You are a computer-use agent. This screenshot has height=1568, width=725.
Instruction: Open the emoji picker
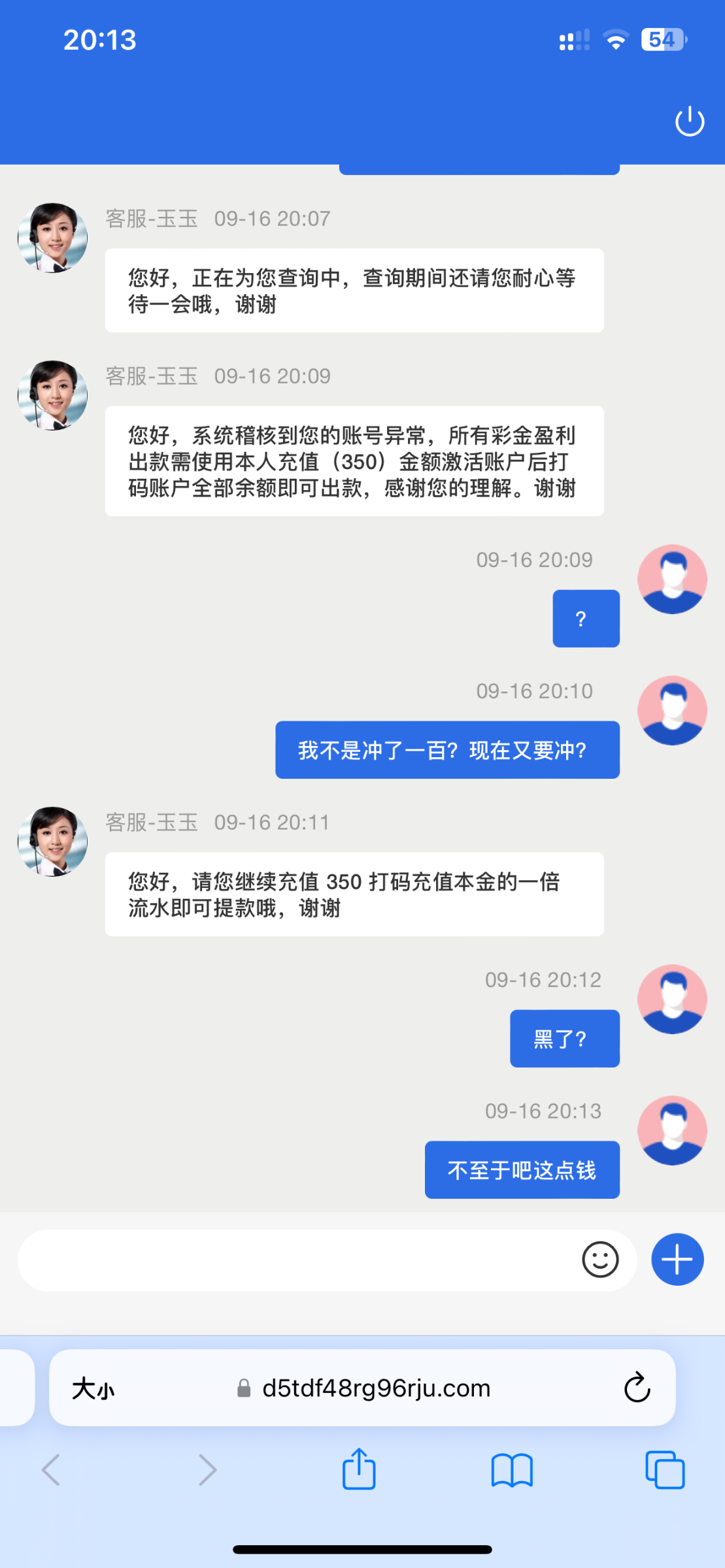point(600,1260)
